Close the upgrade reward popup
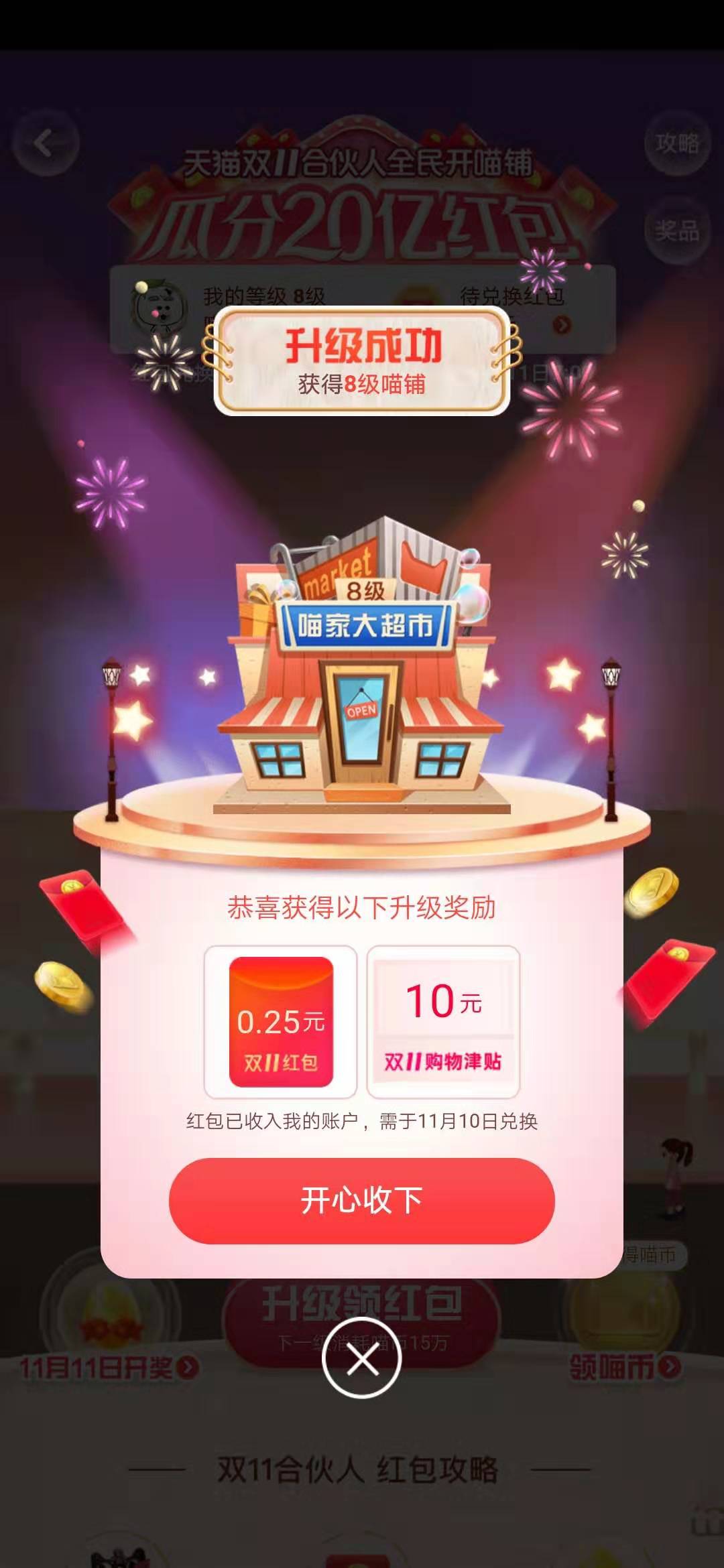The height and width of the screenshot is (1568, 724). click(x=361, y=1358)
